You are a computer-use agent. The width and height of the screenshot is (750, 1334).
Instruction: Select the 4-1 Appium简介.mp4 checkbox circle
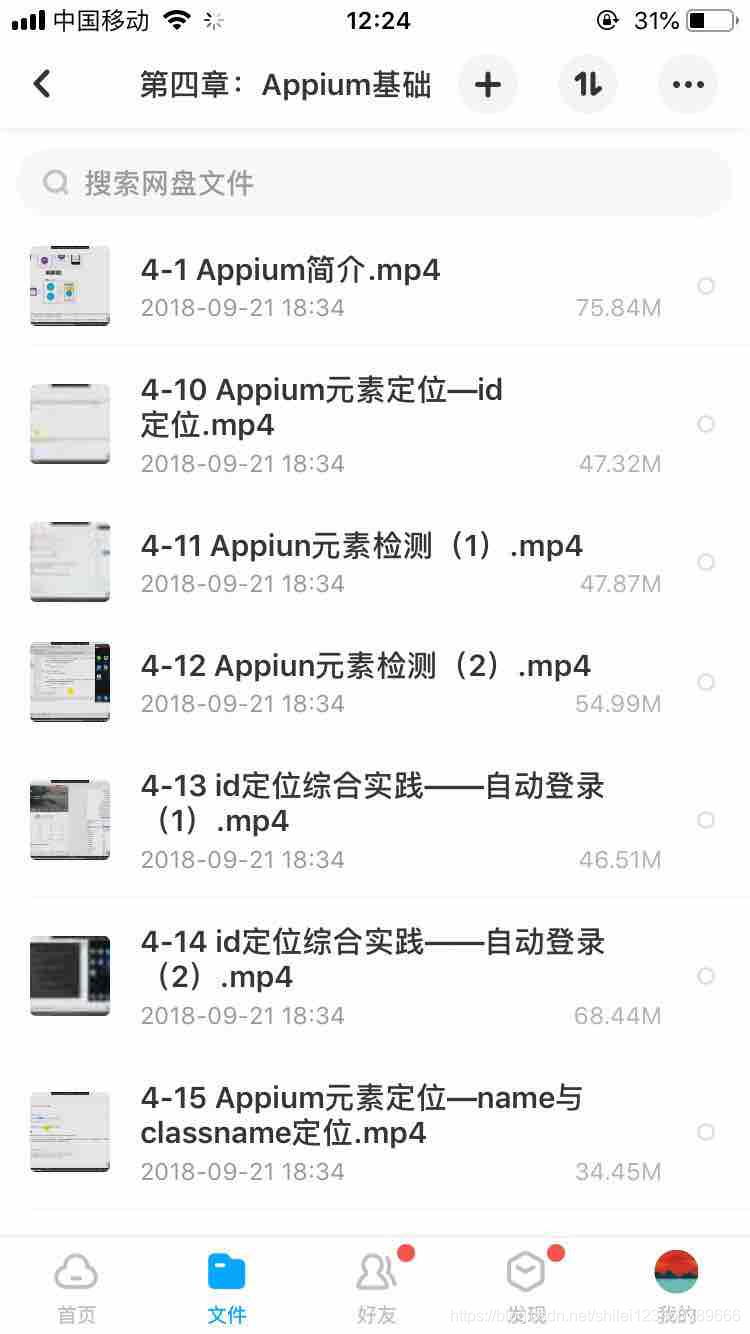706,286
